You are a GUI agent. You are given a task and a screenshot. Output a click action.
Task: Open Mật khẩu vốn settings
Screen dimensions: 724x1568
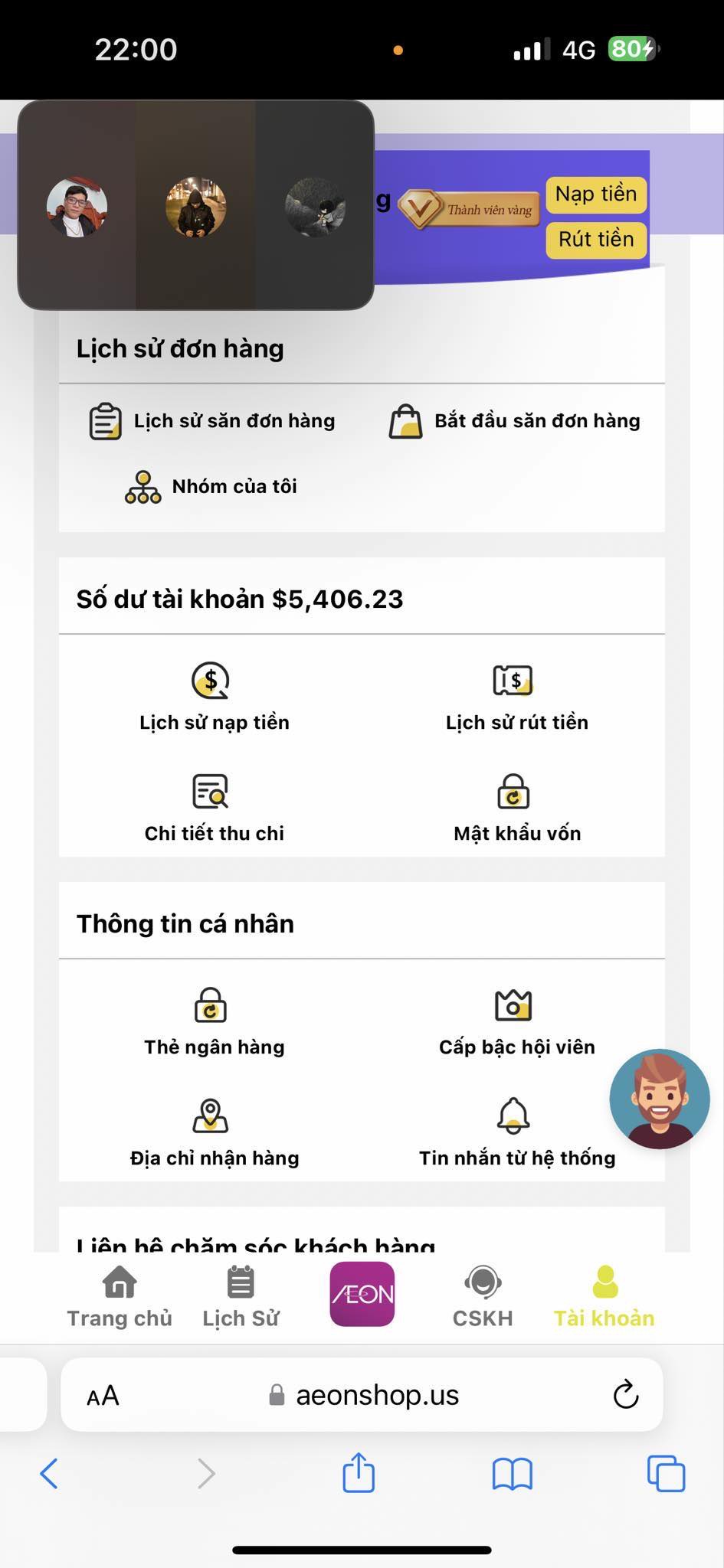coord(516,808)
